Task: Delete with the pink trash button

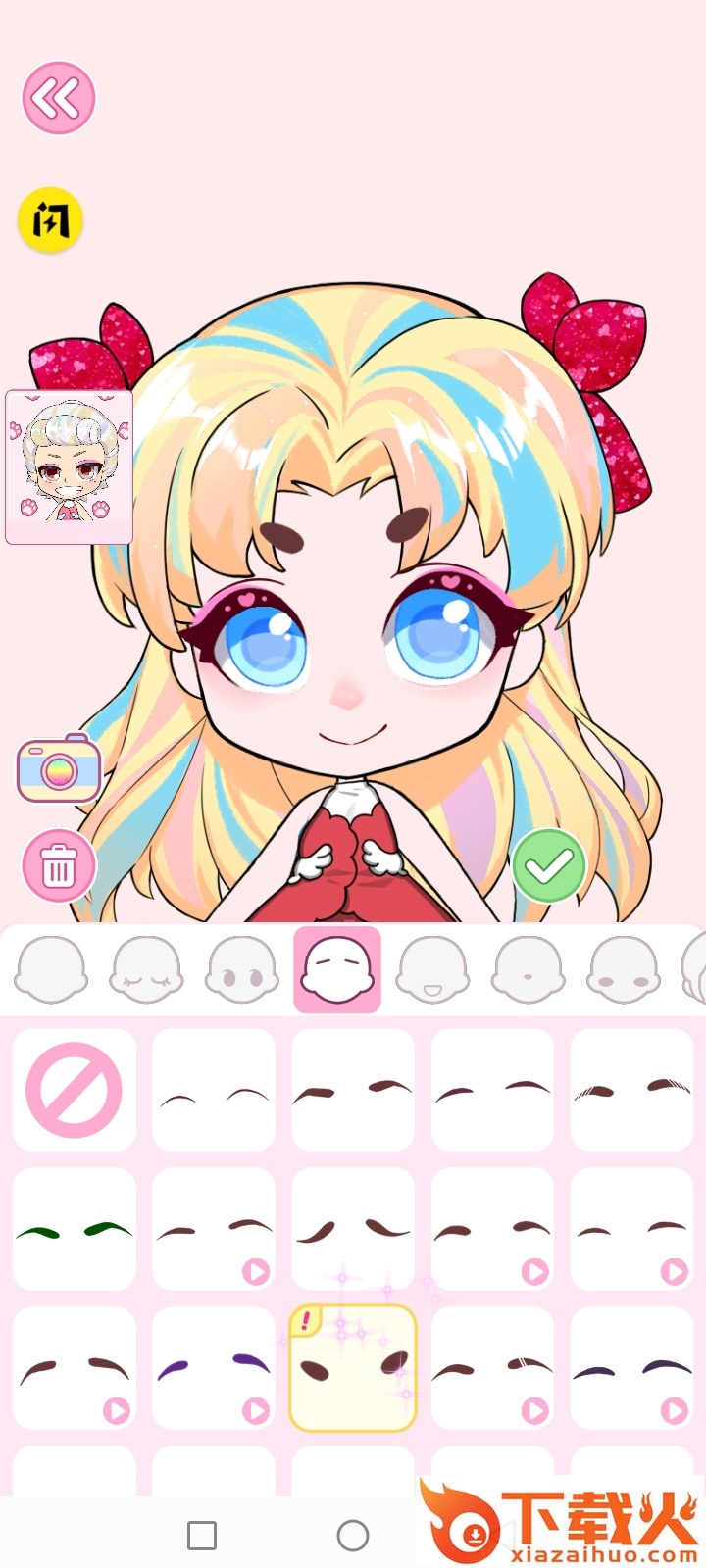Action: click(x=59, y=865)
